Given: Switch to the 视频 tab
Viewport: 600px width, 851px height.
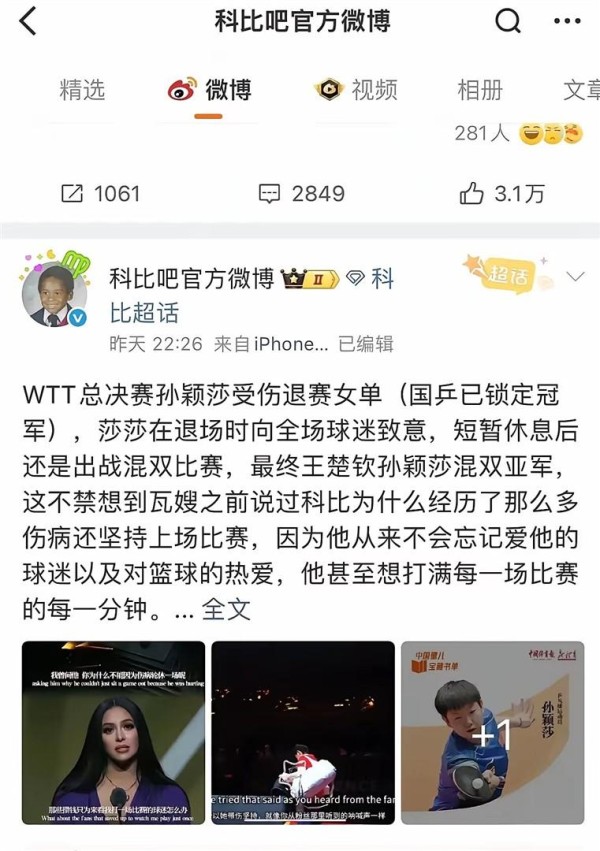Looking at the screenshot, I should click(x=356, y=90).
